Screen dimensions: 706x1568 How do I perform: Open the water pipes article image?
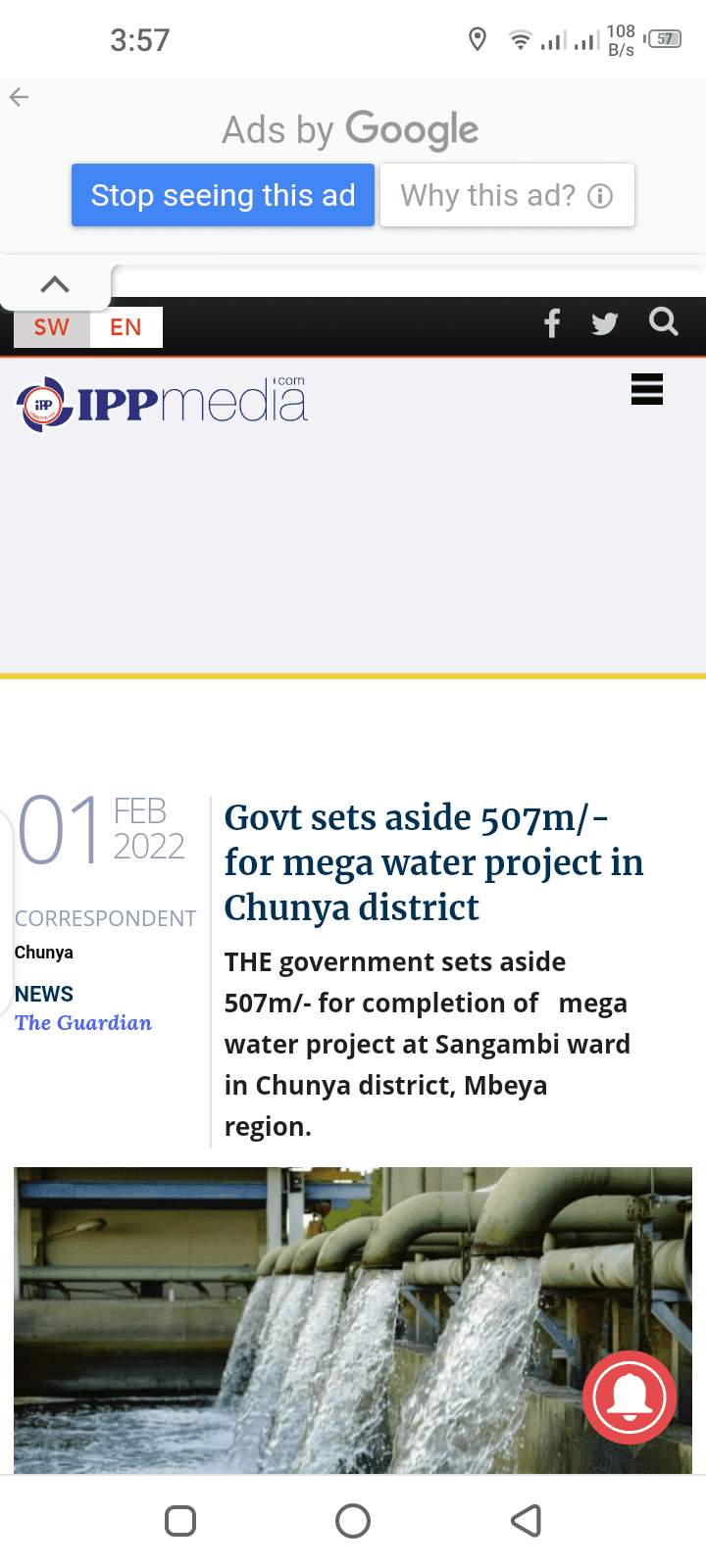353,1320
